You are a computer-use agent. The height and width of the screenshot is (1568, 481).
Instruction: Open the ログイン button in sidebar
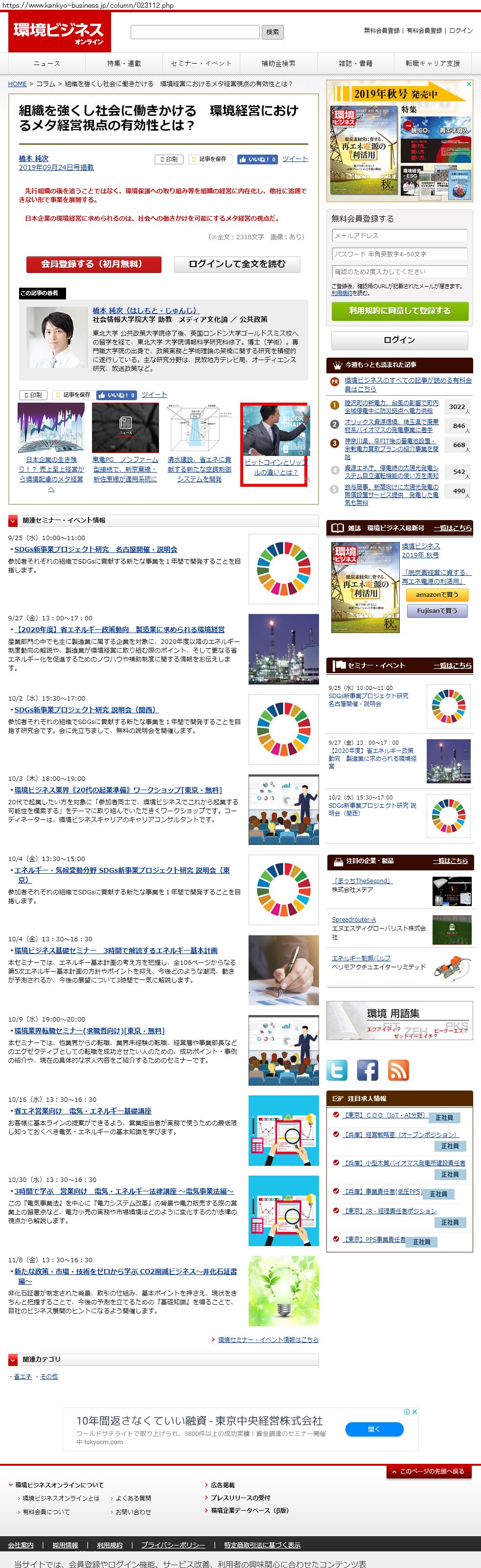pyautogui.click(x=399, y=340)
